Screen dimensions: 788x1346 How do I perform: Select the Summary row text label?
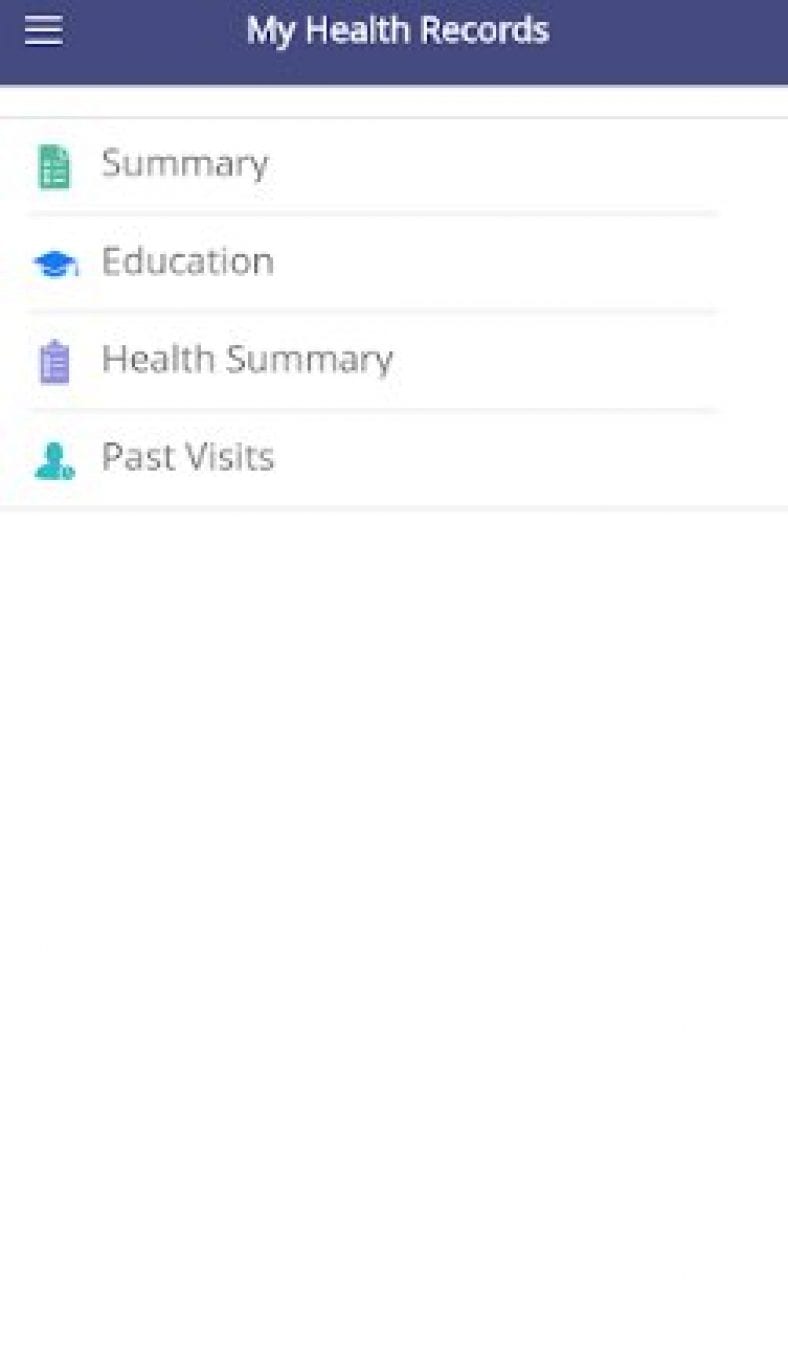coord(184,164)
